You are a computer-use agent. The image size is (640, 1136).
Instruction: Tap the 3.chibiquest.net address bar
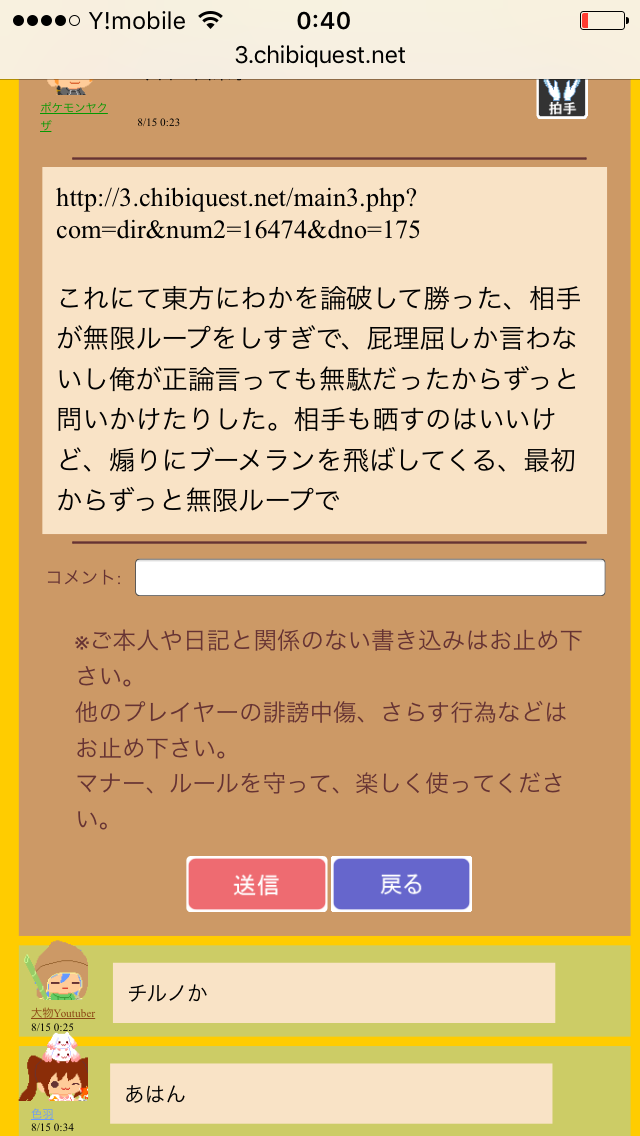[320, 55]
